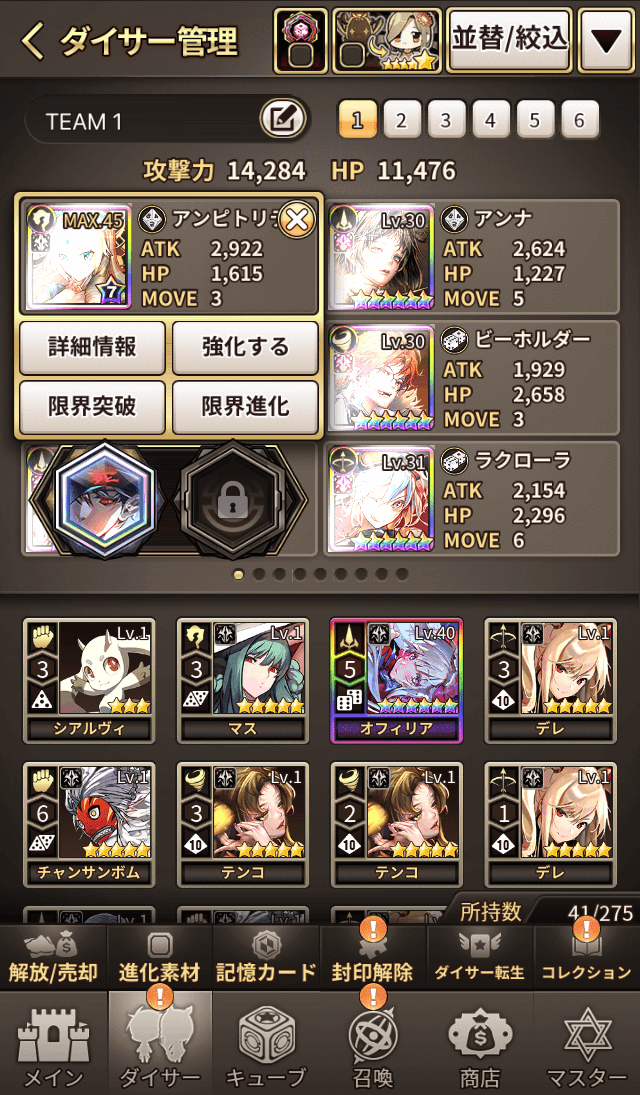The image size is (640, 1095).
Task: Go back from ダイサー管理 screen
Action: [x=34, y=42]
